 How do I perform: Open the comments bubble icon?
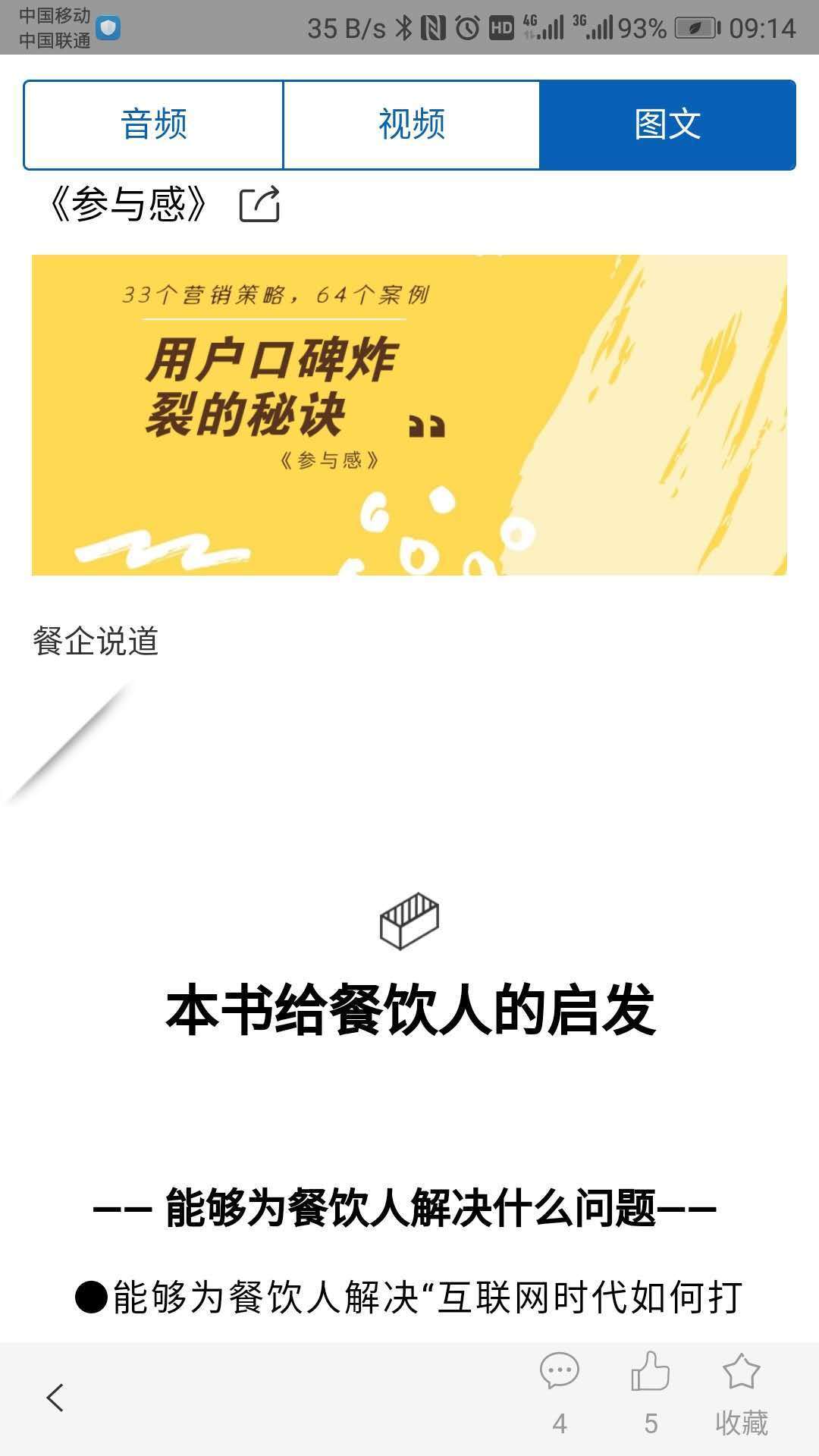pyautogui.click(x=559, y=1373)
